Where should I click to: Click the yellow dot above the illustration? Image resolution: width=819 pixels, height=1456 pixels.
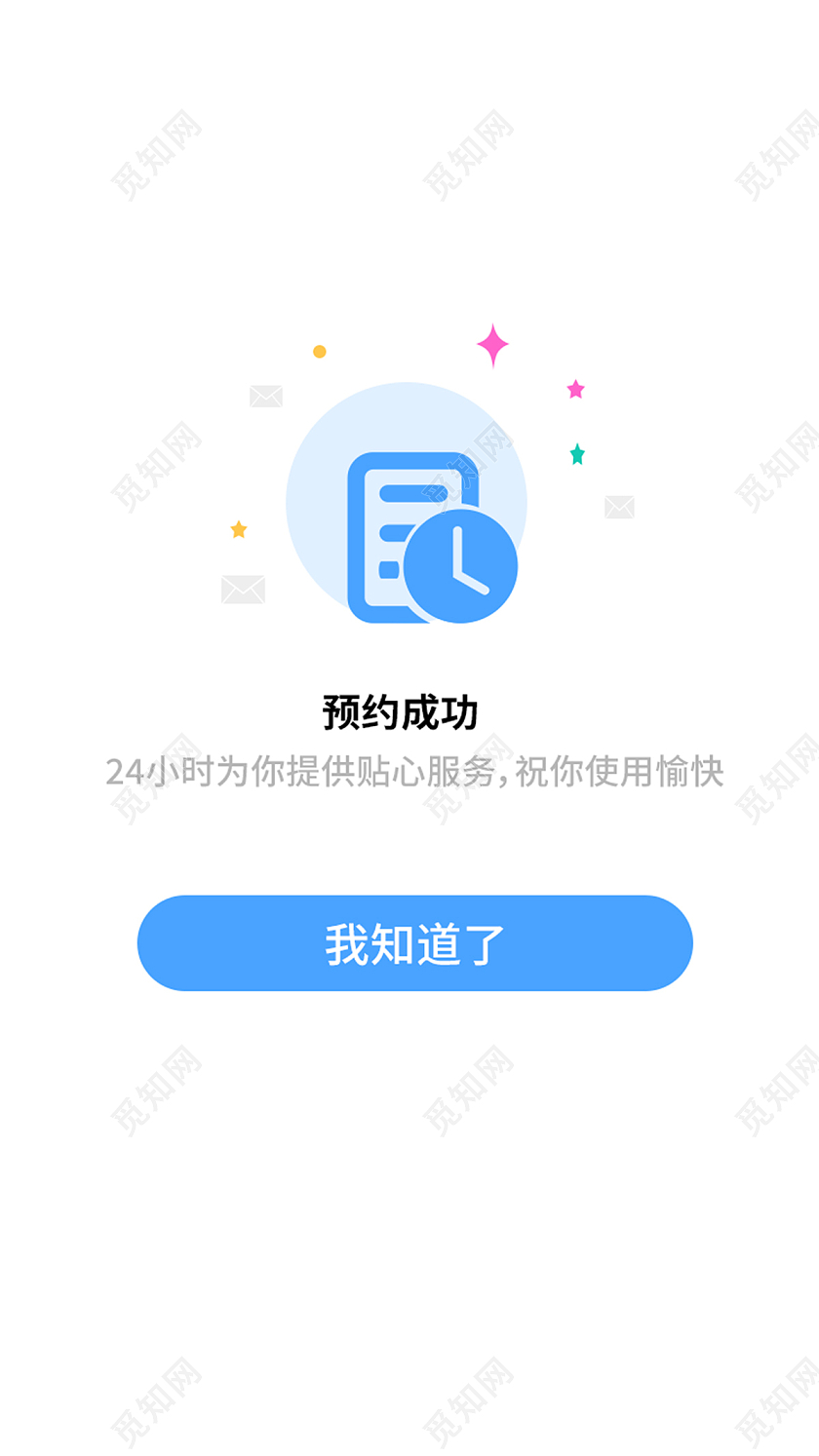pos(319,353)
